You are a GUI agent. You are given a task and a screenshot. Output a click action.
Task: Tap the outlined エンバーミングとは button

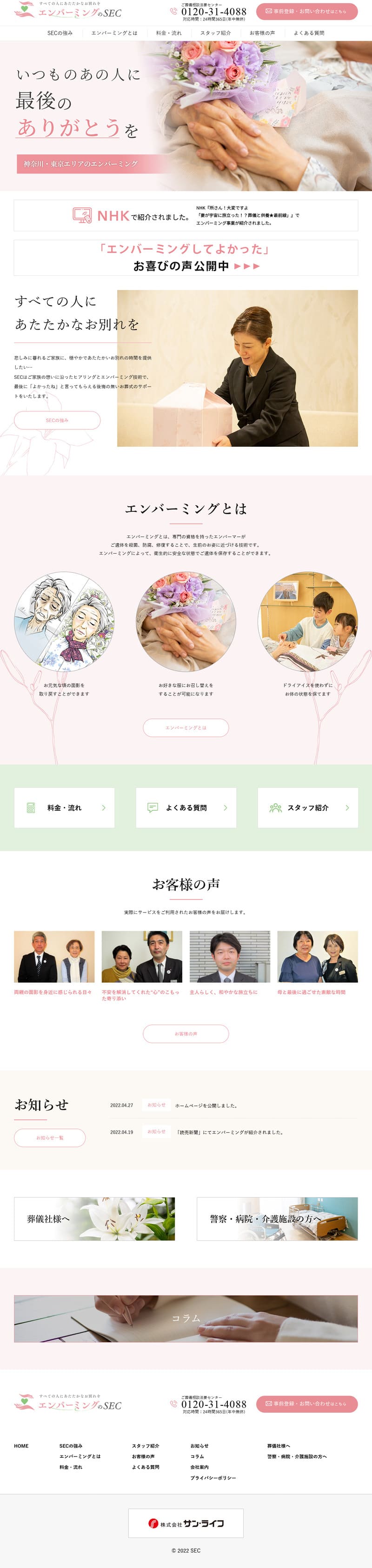click(x=186, y=728)
